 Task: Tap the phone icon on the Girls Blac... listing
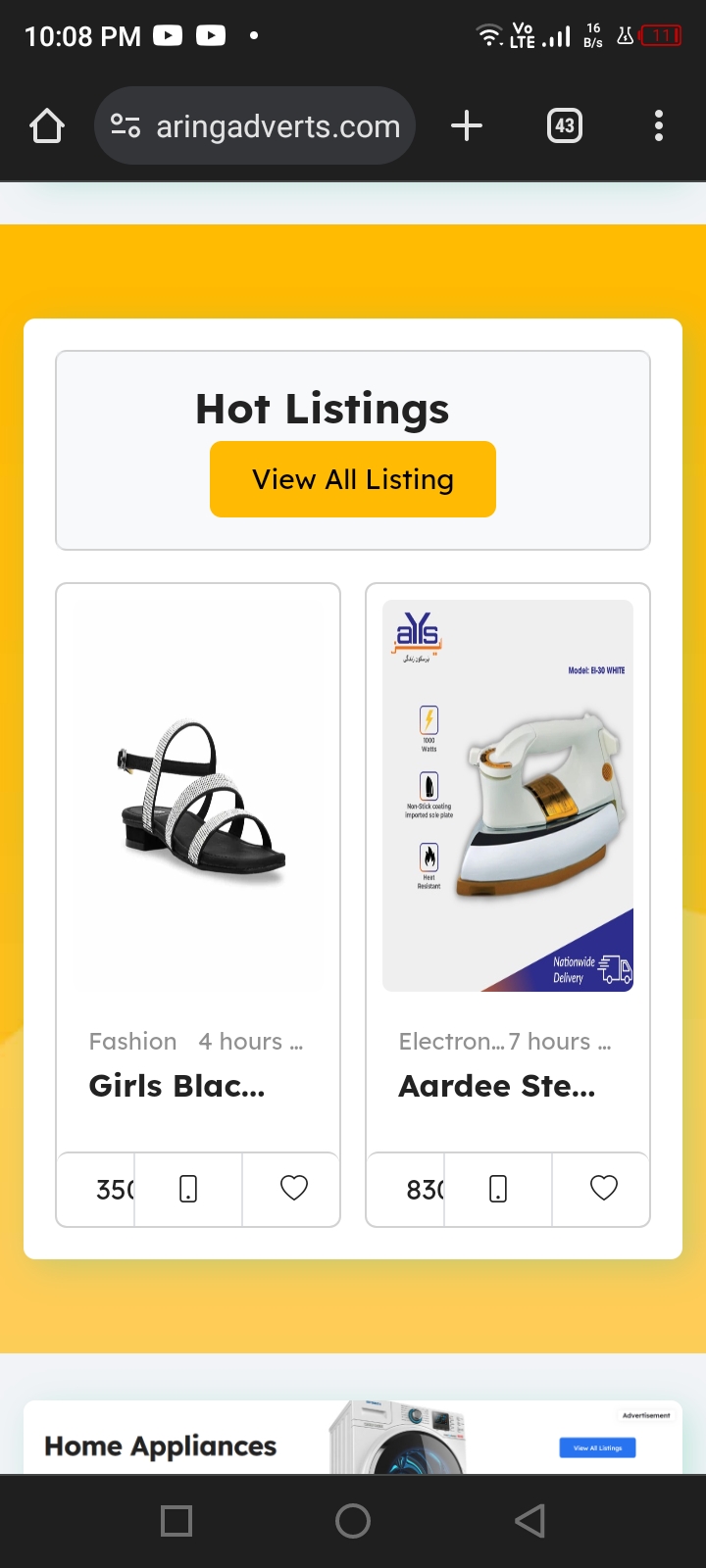click(188, 1189)
